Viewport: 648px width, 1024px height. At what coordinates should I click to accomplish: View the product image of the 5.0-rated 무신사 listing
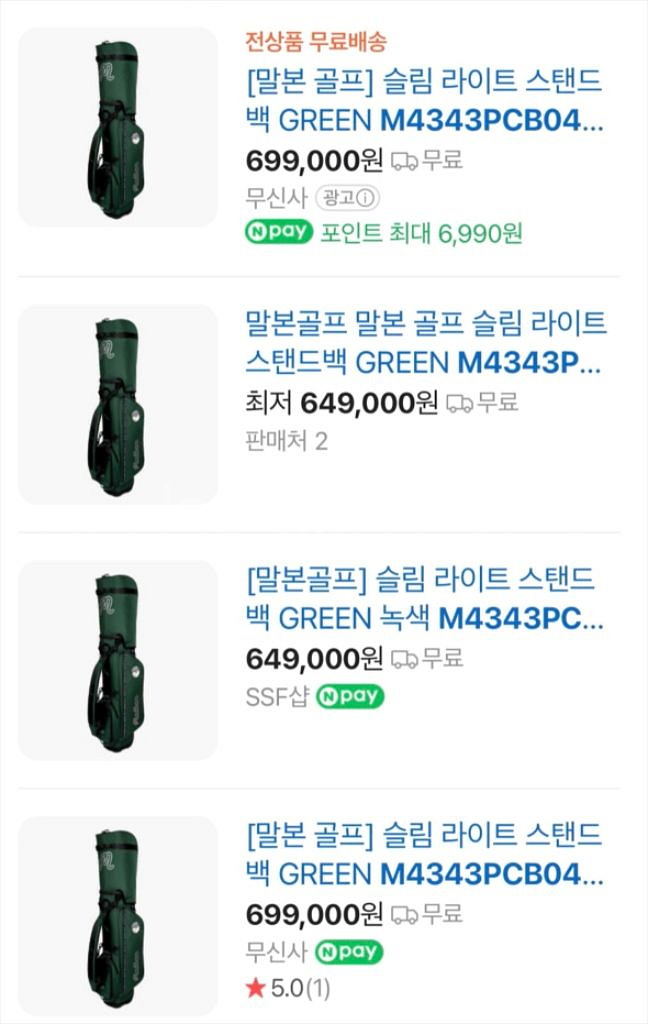pos(118,916)
